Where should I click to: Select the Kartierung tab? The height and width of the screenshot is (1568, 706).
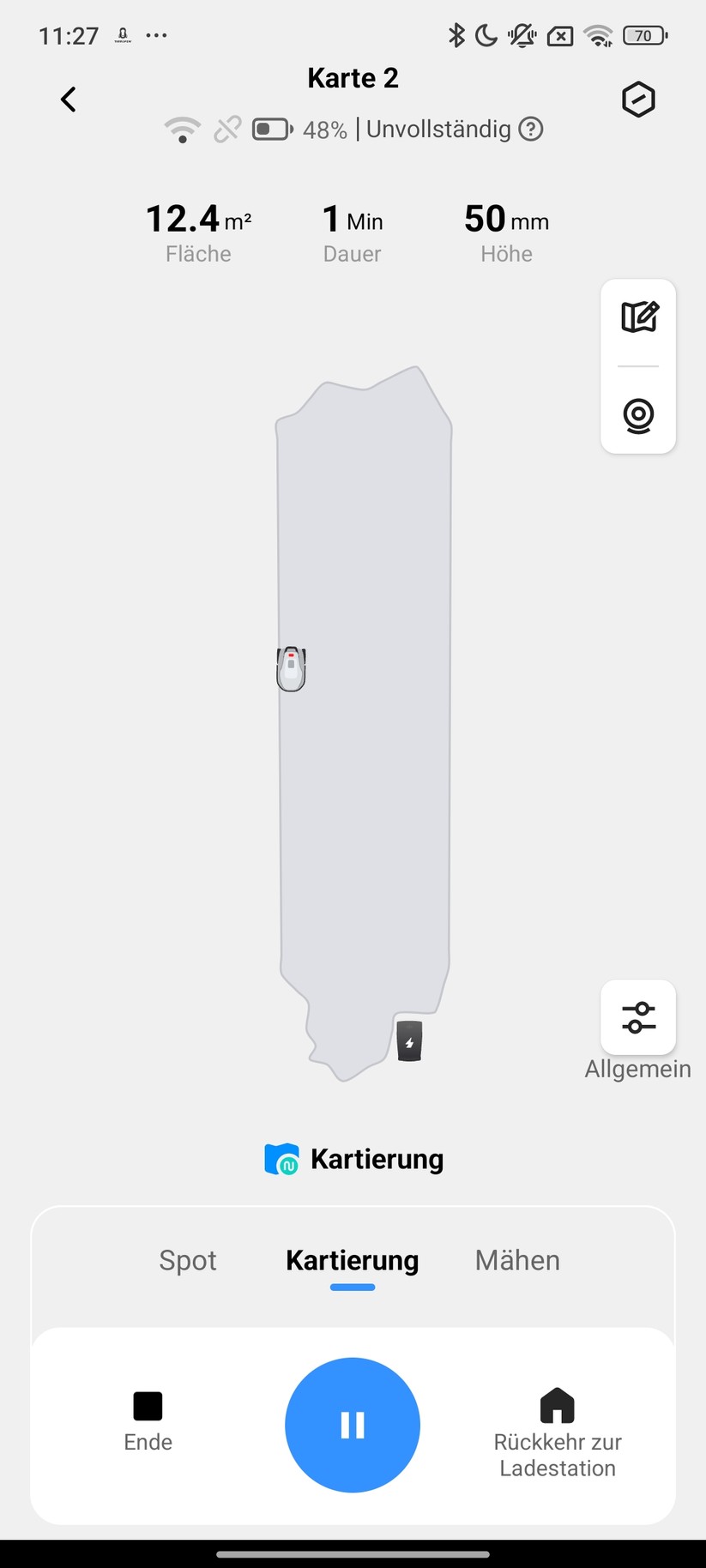point(353,1260)
